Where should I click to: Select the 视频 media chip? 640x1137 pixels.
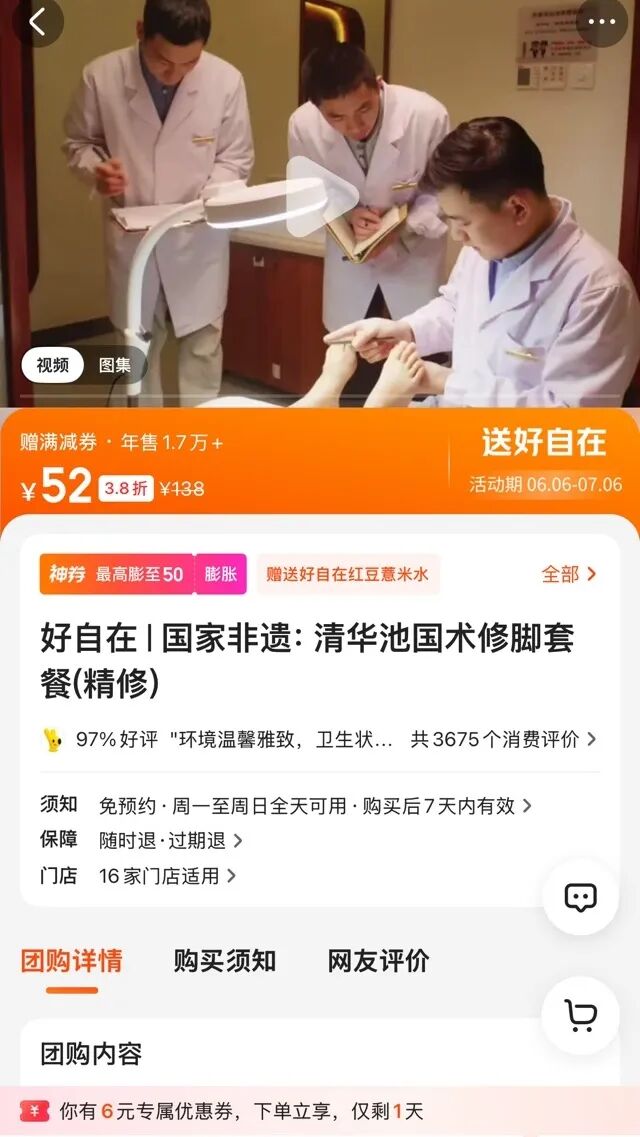tap(53, 365)
